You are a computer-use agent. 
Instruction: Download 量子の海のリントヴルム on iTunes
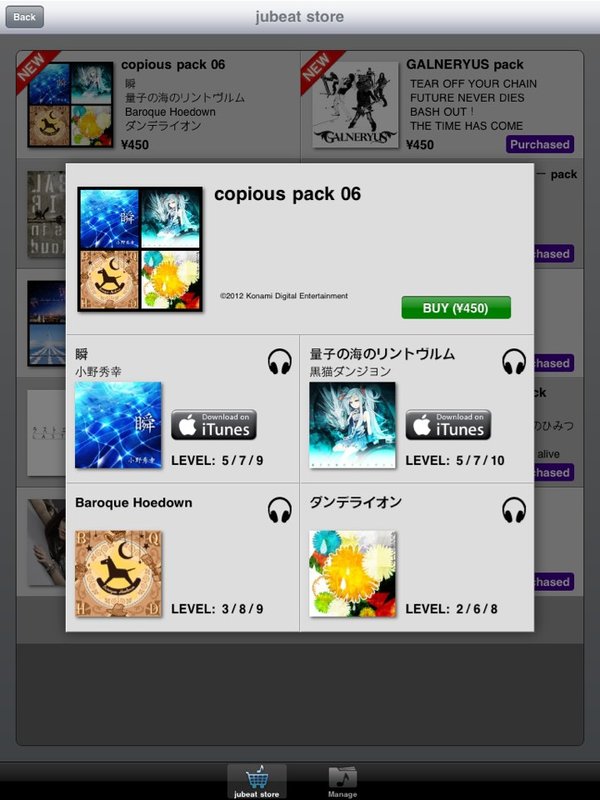(x=448, y=425)
